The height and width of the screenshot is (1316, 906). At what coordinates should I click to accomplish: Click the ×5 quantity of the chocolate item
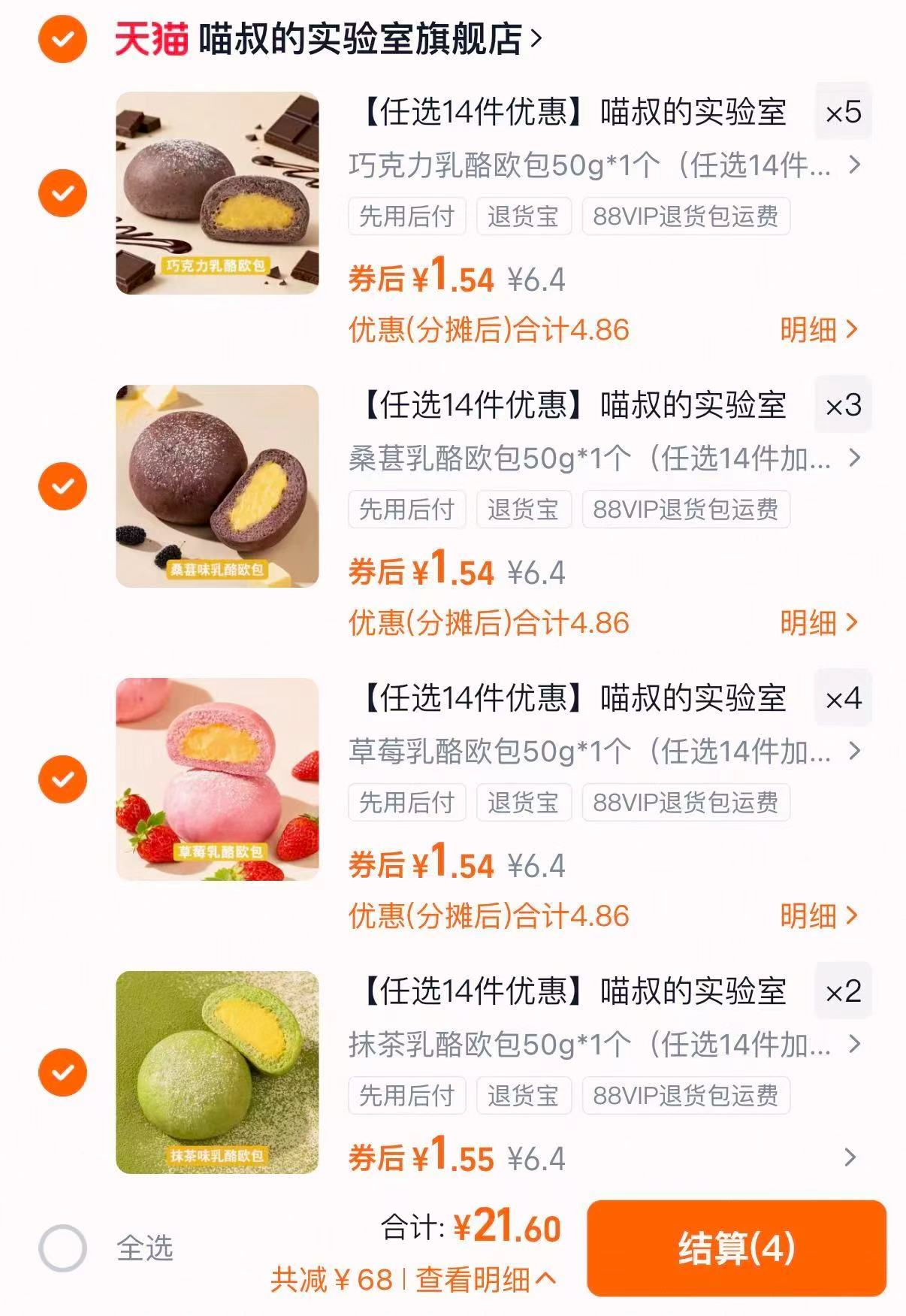841,113
